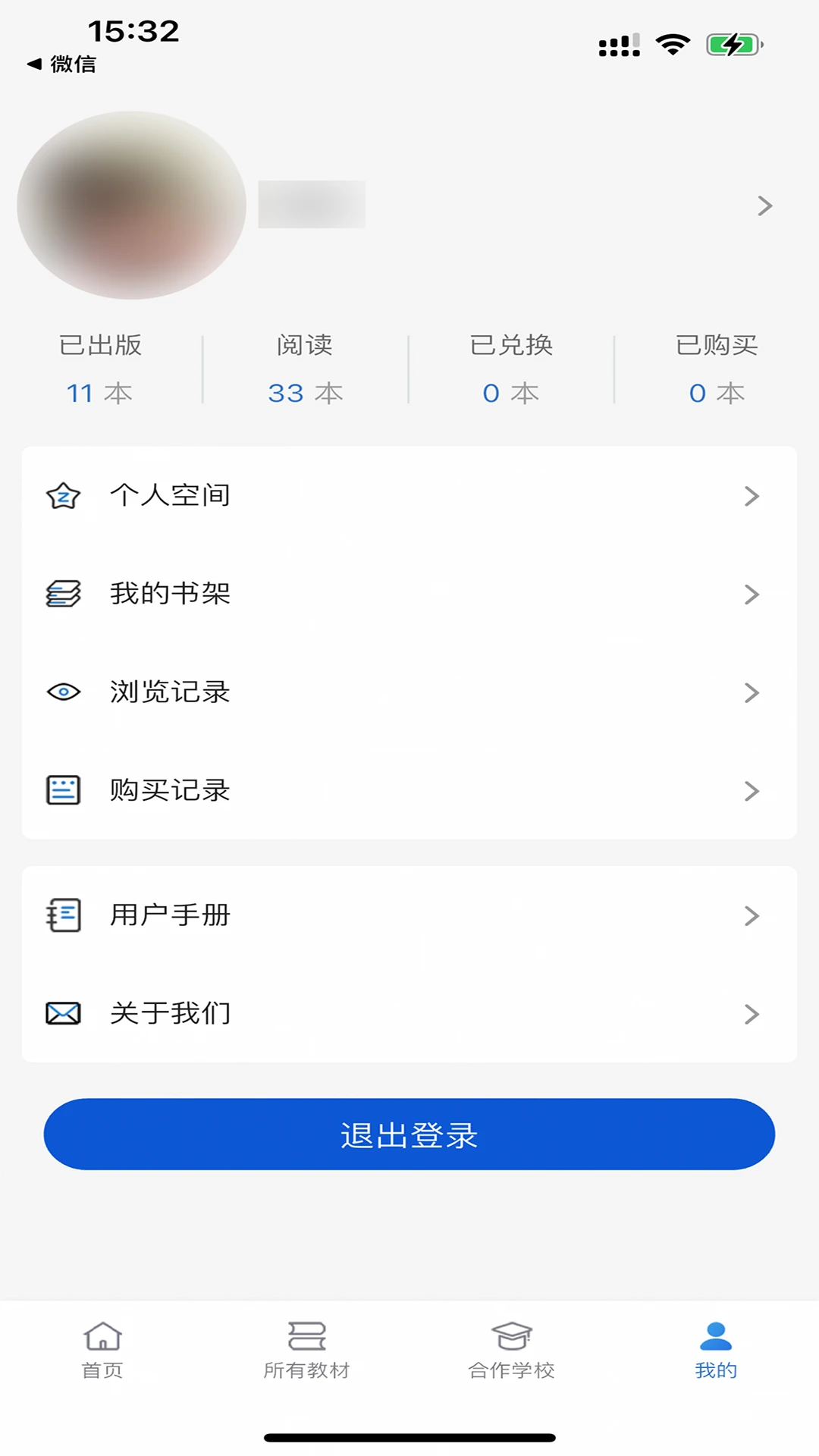Open 我的书架 with its right chevron
Viewport: 819px width, 1456px height.
pyautogui.click(x=752, y=595)
